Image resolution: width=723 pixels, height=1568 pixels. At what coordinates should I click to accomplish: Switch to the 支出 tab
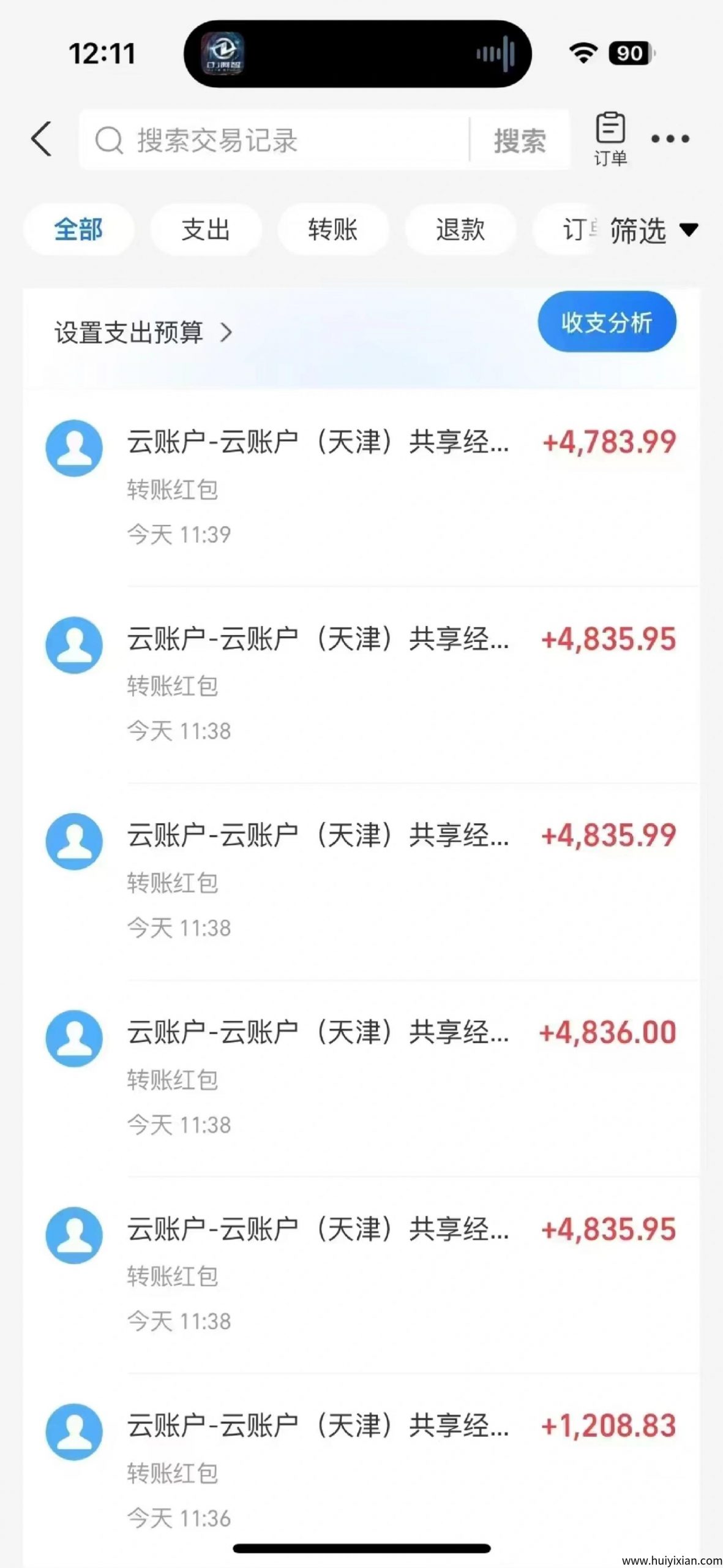click(206, 230)
